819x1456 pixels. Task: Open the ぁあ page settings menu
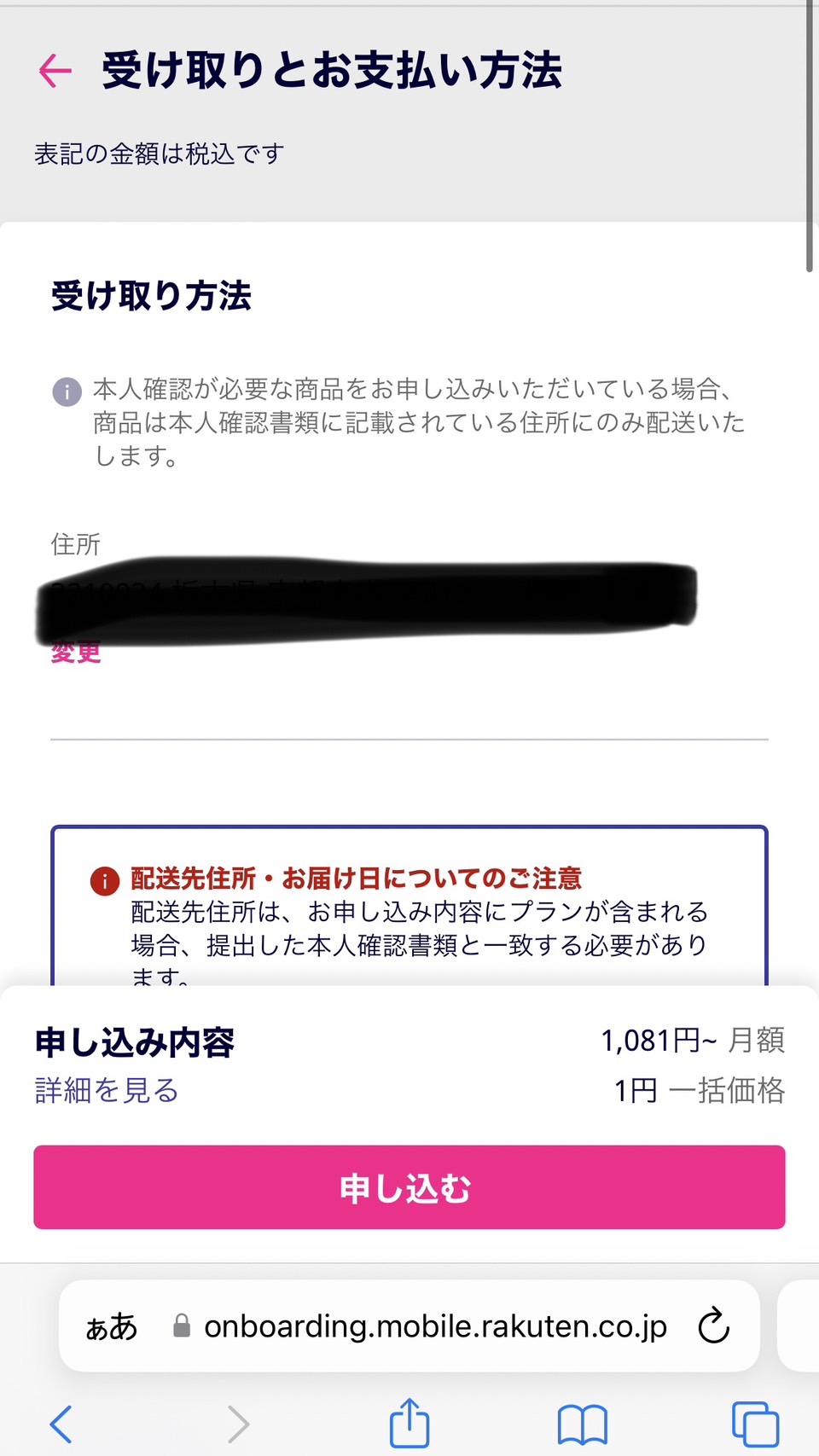tap(111, 1327)
